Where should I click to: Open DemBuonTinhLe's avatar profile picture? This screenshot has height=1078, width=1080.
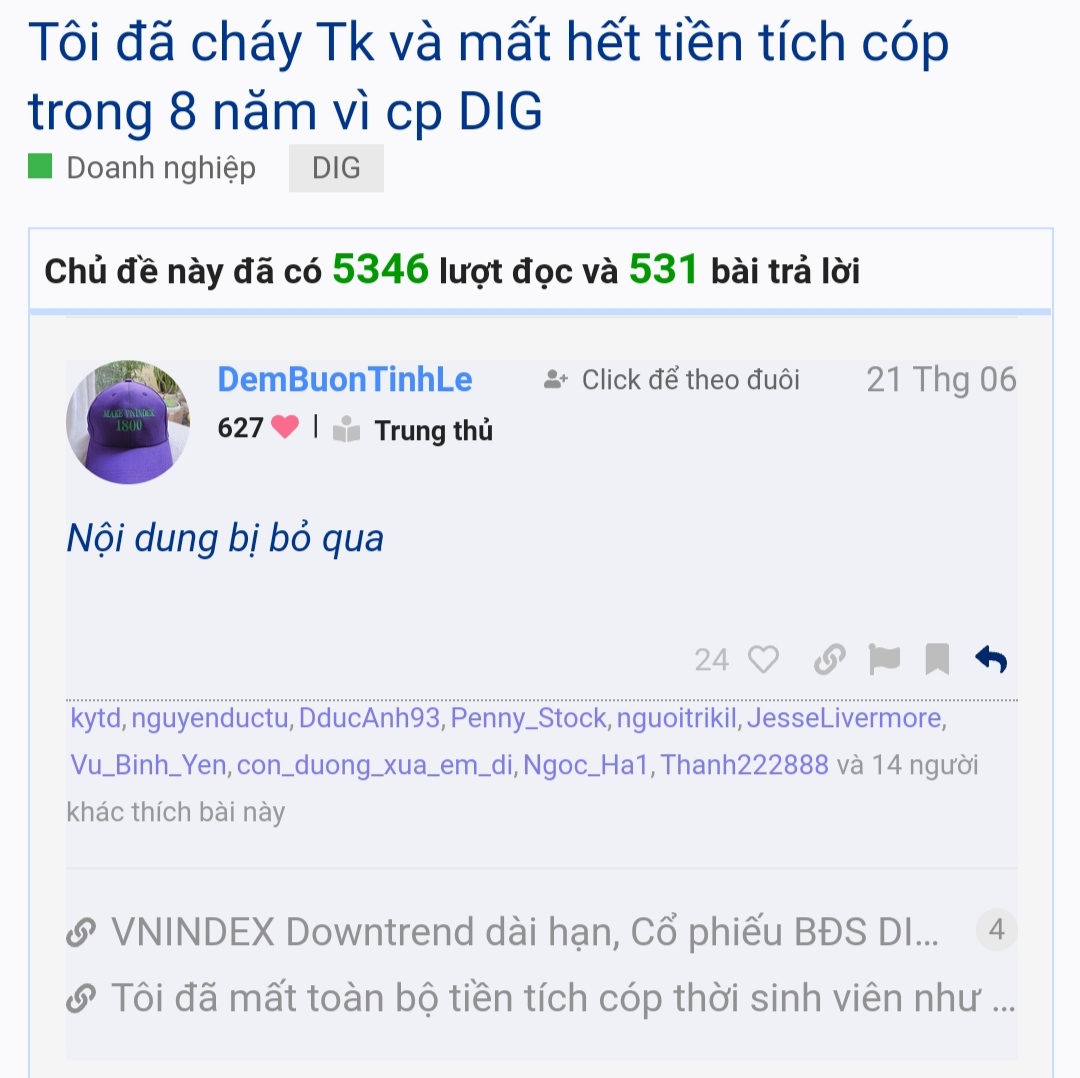pos(128,422)
